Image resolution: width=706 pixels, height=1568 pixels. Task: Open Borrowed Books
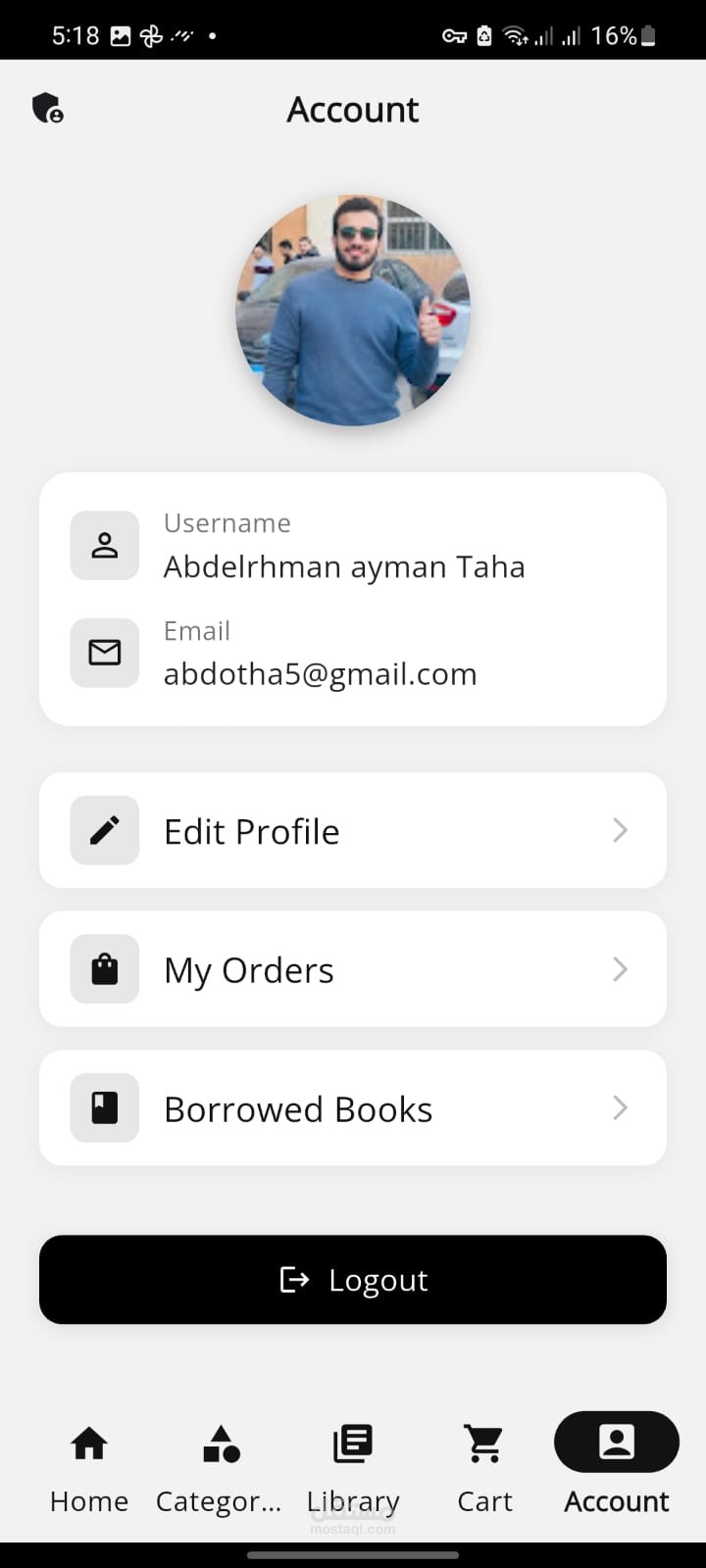[x=353, y=1108]
